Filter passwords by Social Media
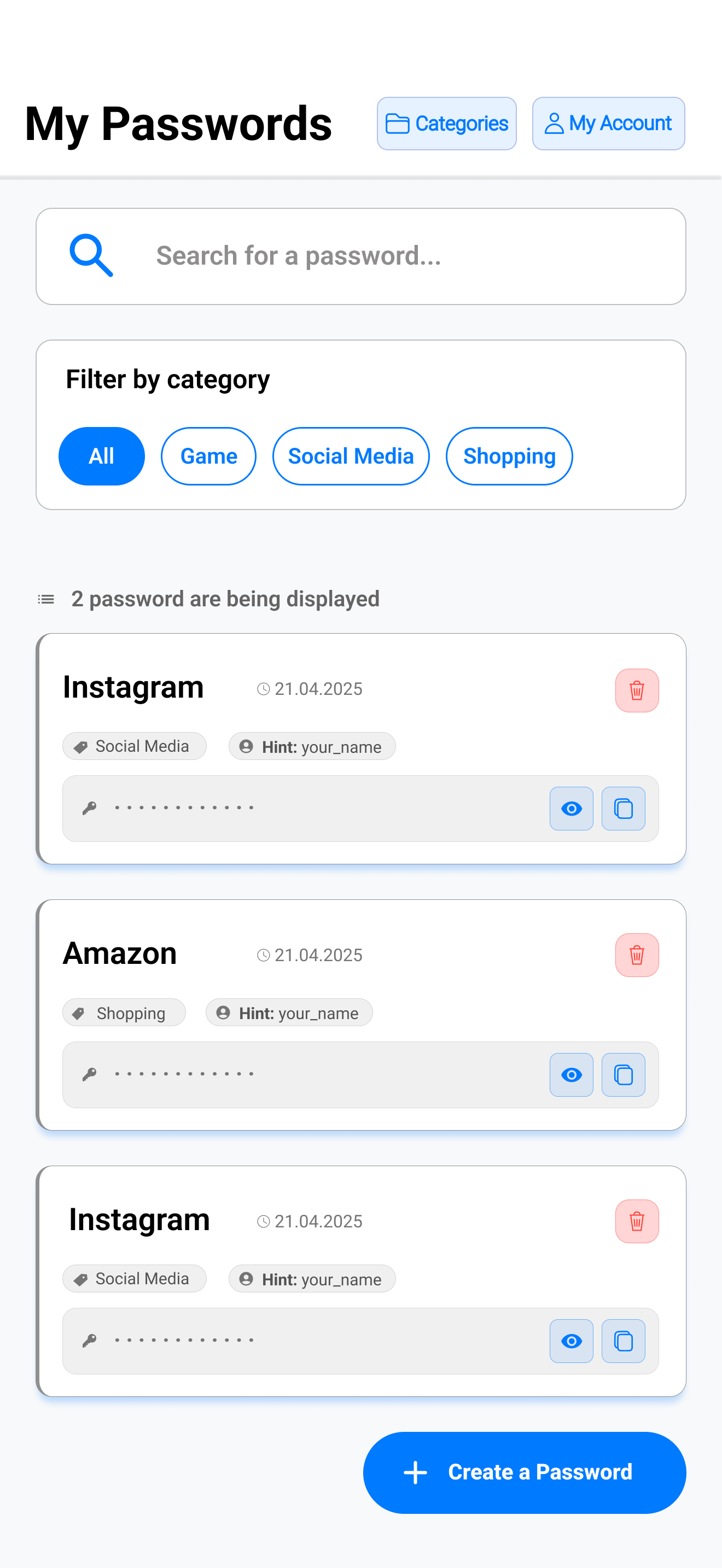722x1568 pixels. point(351,456)
